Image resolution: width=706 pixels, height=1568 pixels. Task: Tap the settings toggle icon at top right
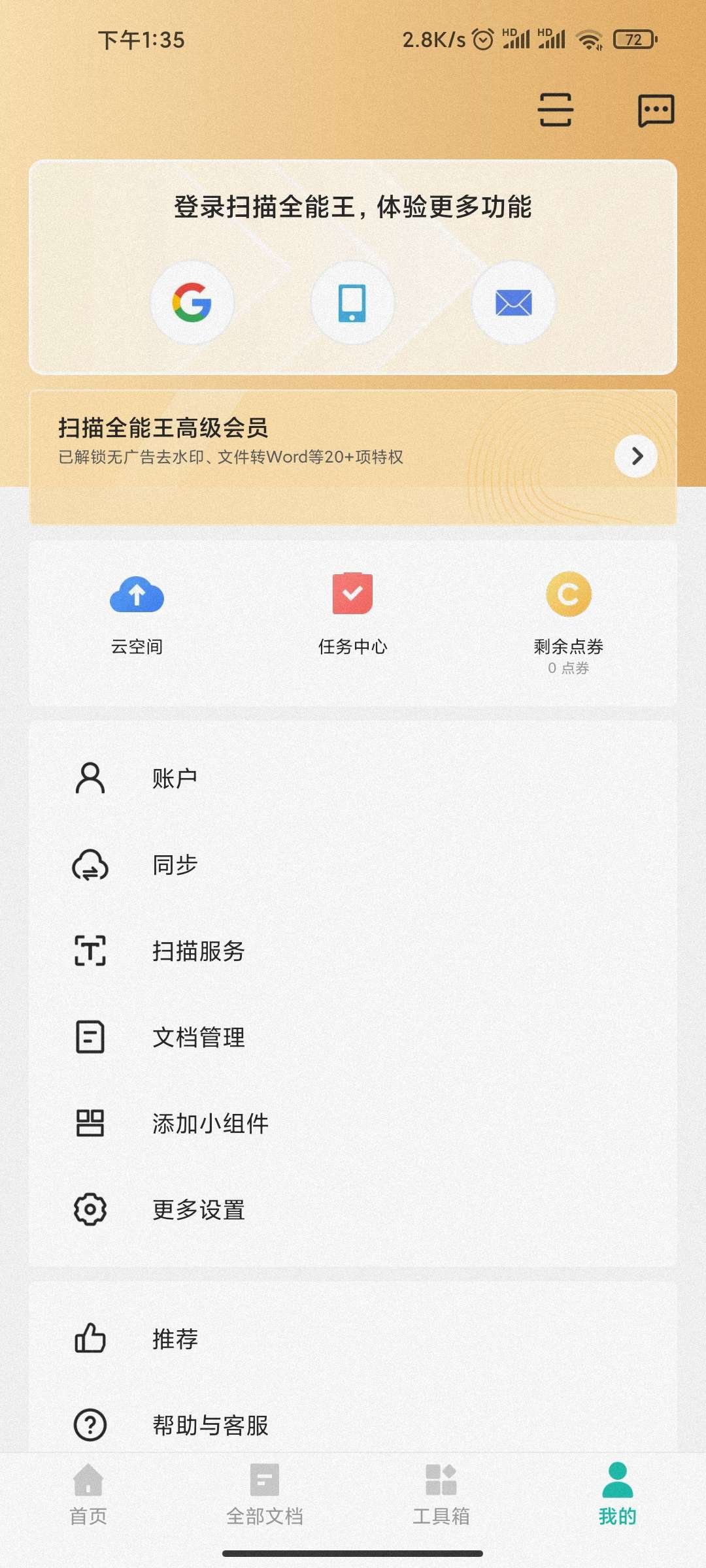[x=555, y=109]
